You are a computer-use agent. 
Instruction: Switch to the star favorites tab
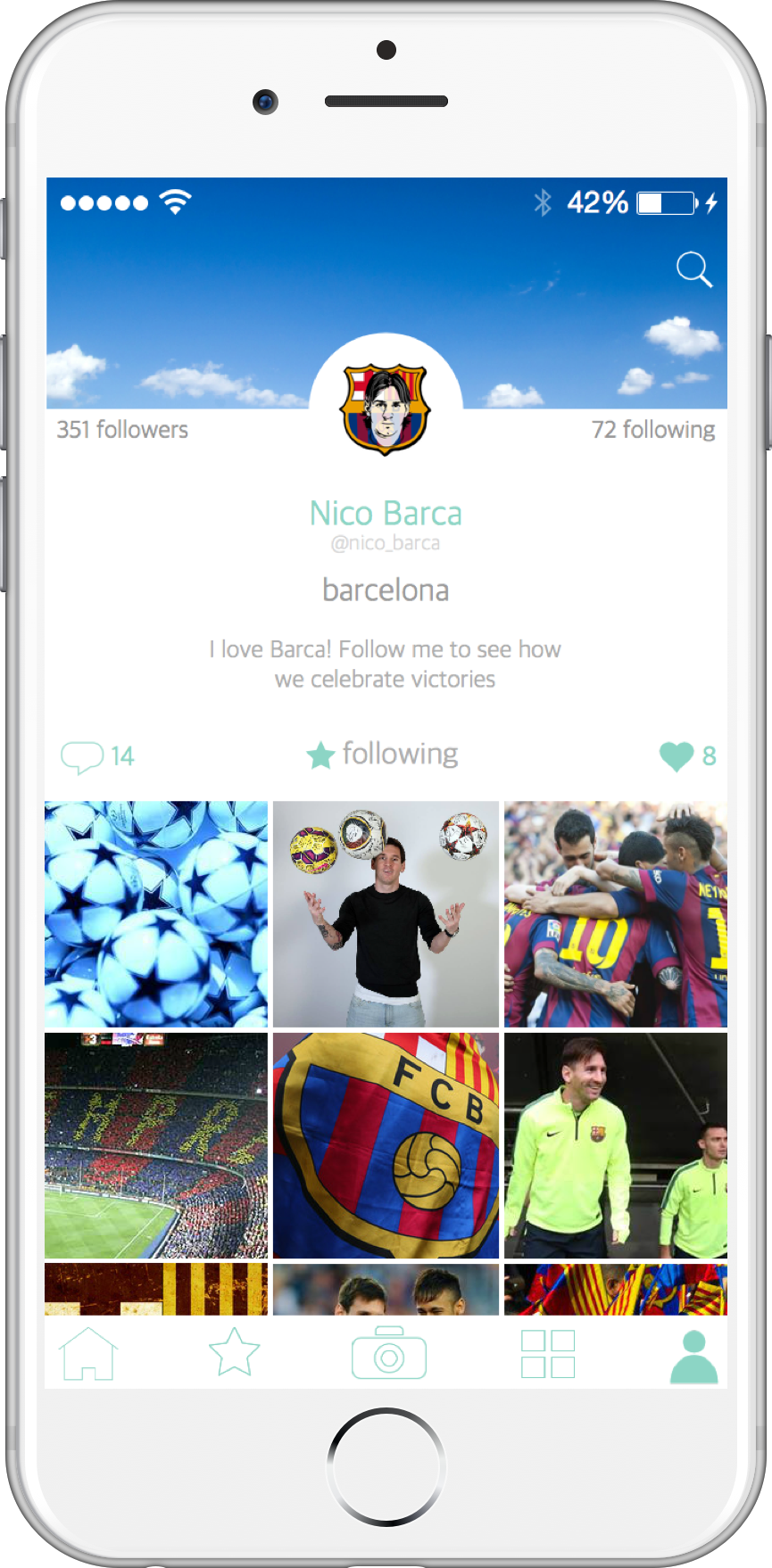[x=234, y=1353]
